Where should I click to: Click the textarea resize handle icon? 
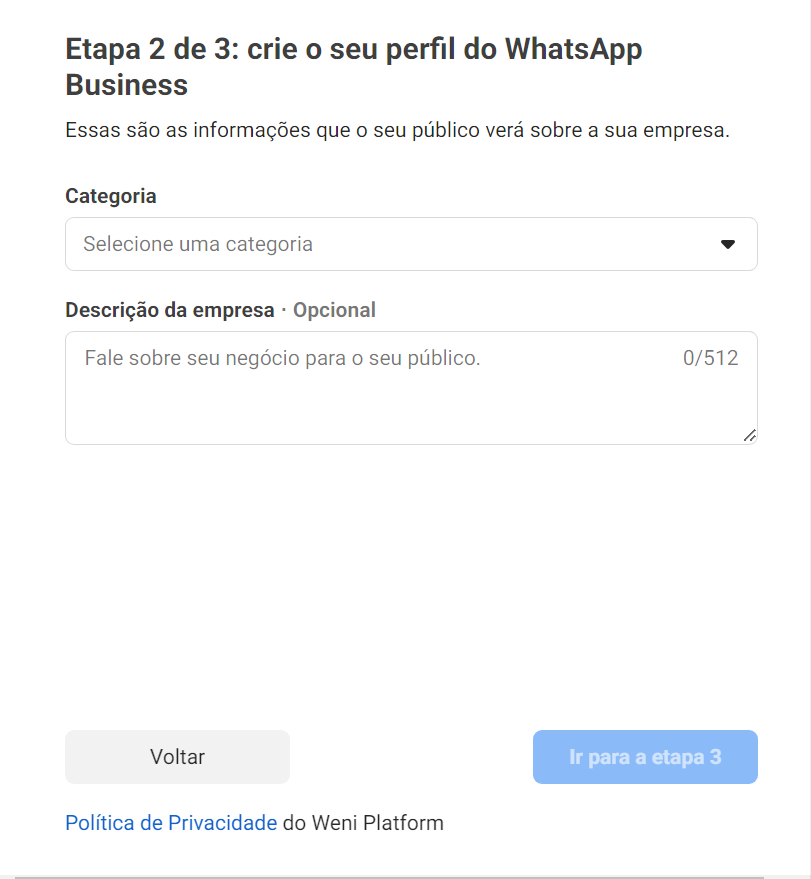coord(750,434)
